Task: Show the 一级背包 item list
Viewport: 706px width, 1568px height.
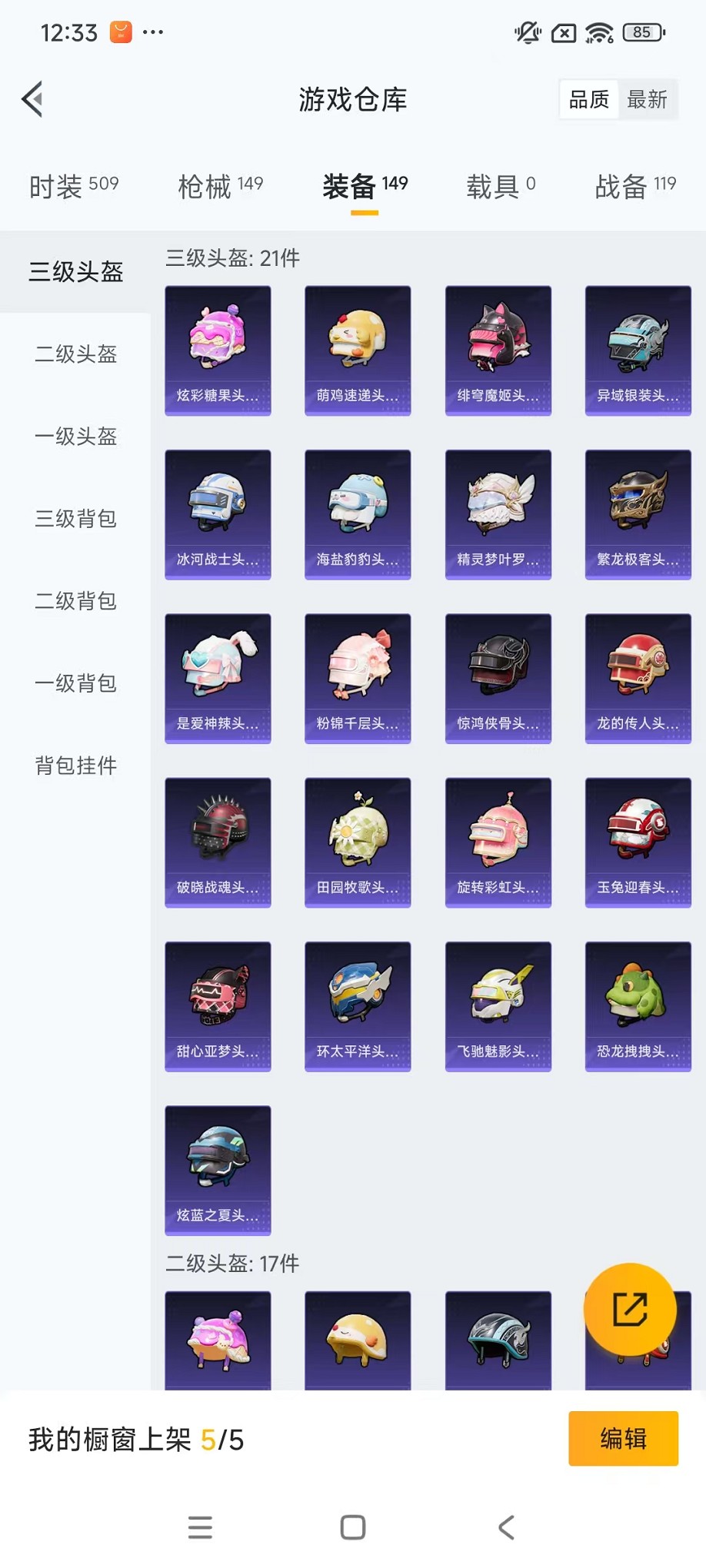Action: point(75,683)
